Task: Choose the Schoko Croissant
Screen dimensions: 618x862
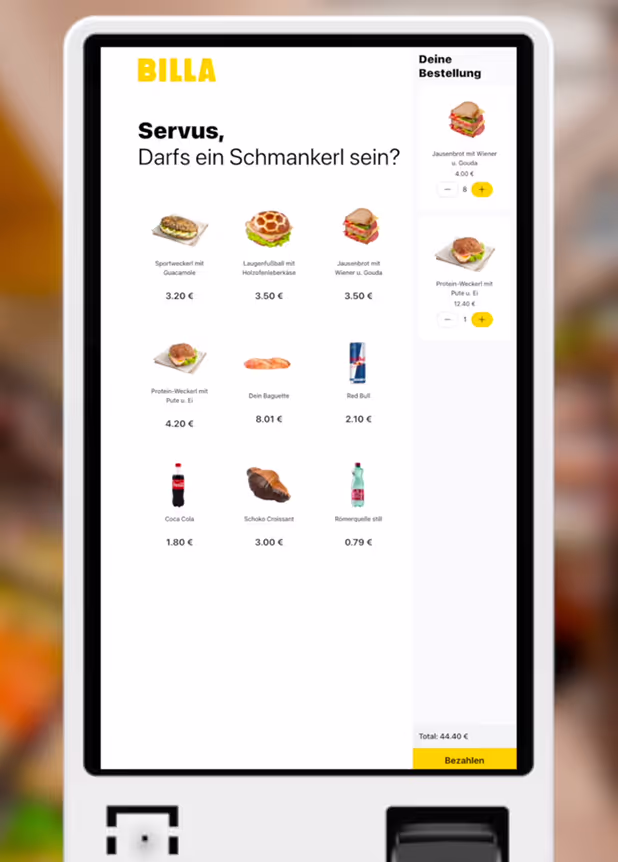Action: click(268, 486)
